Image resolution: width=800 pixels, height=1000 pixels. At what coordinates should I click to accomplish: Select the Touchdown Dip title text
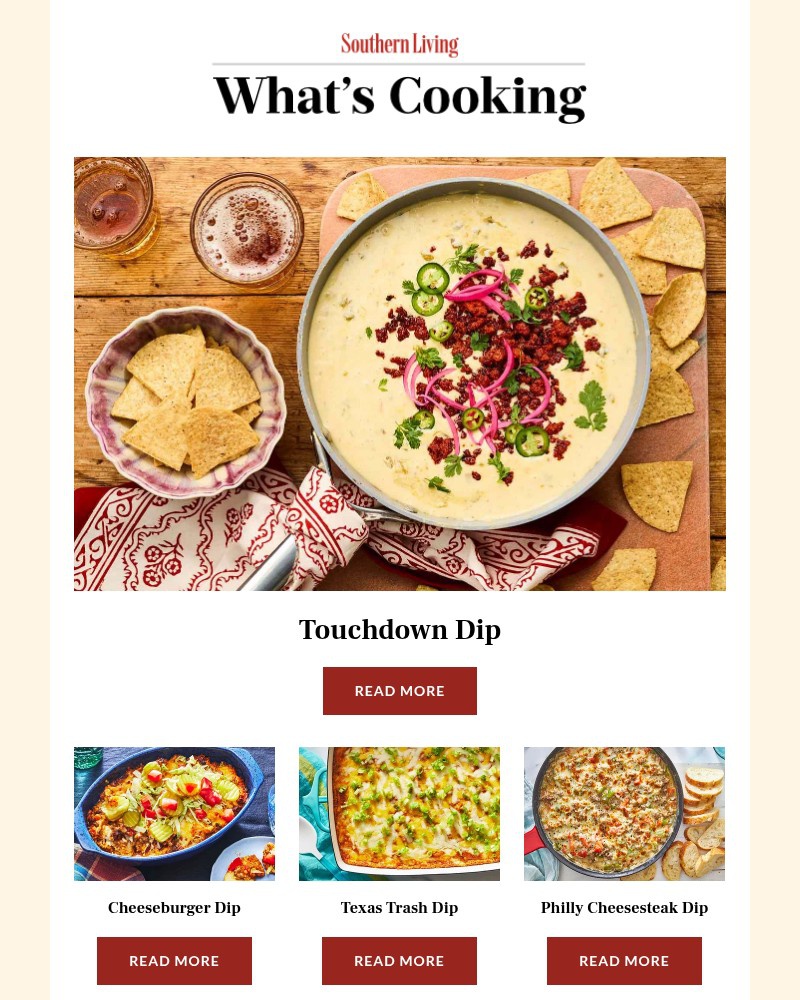pos(400,630)
